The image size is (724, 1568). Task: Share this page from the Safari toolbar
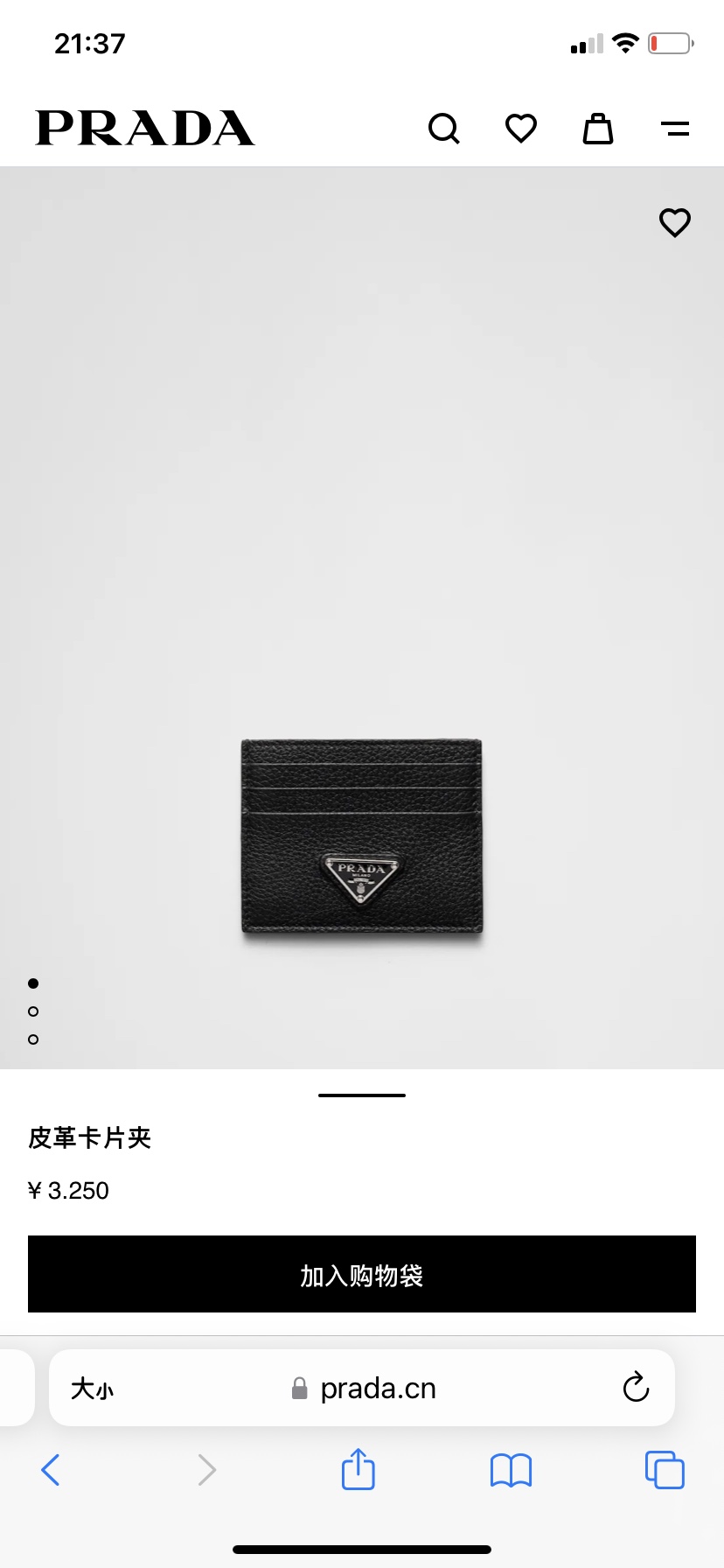tap(358, 1469)
